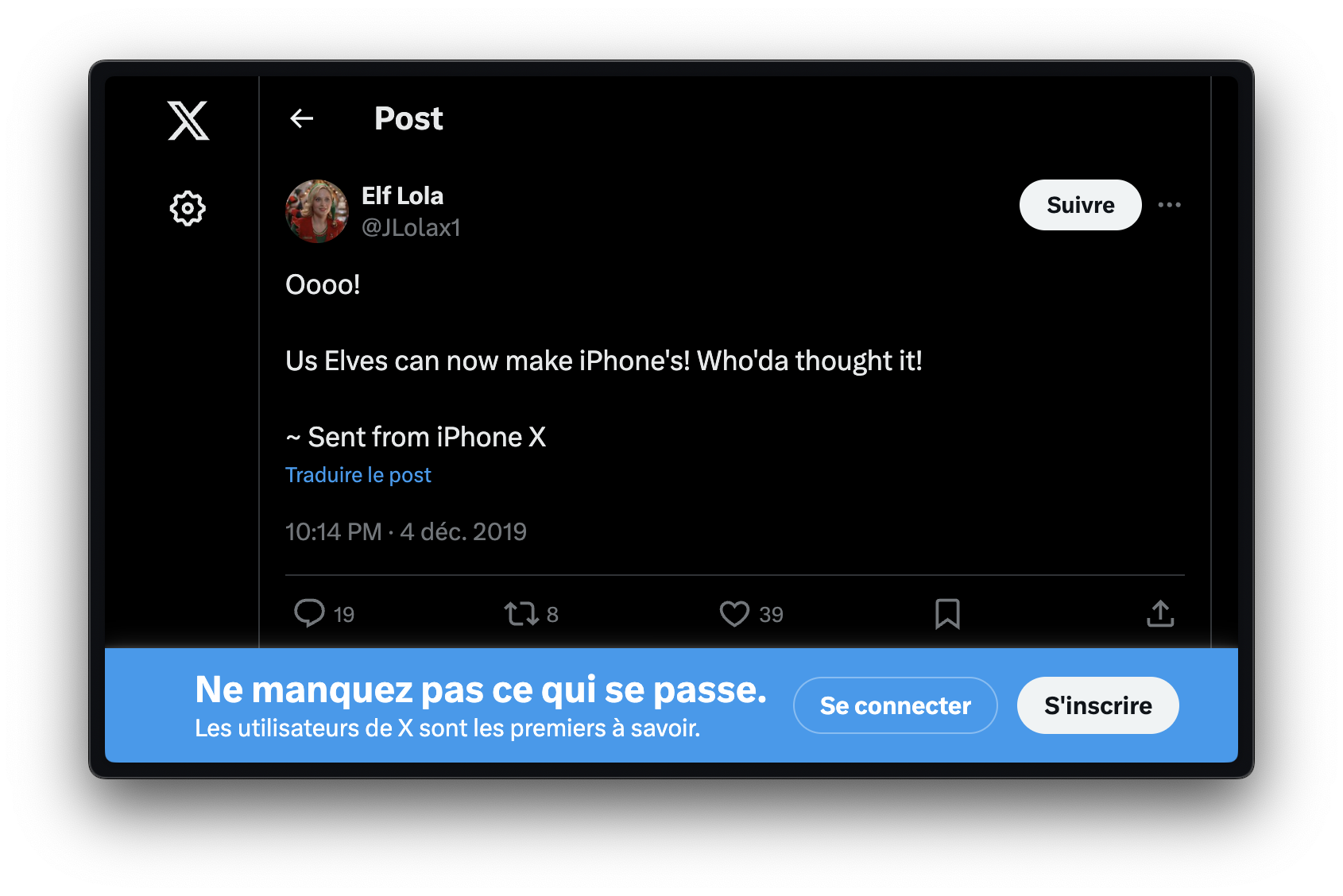Image resolution: width=1343 pixels, height=896 pixels.
Task: Tap Suivre to follow Elf Lola
Action: pos(1080,205)
